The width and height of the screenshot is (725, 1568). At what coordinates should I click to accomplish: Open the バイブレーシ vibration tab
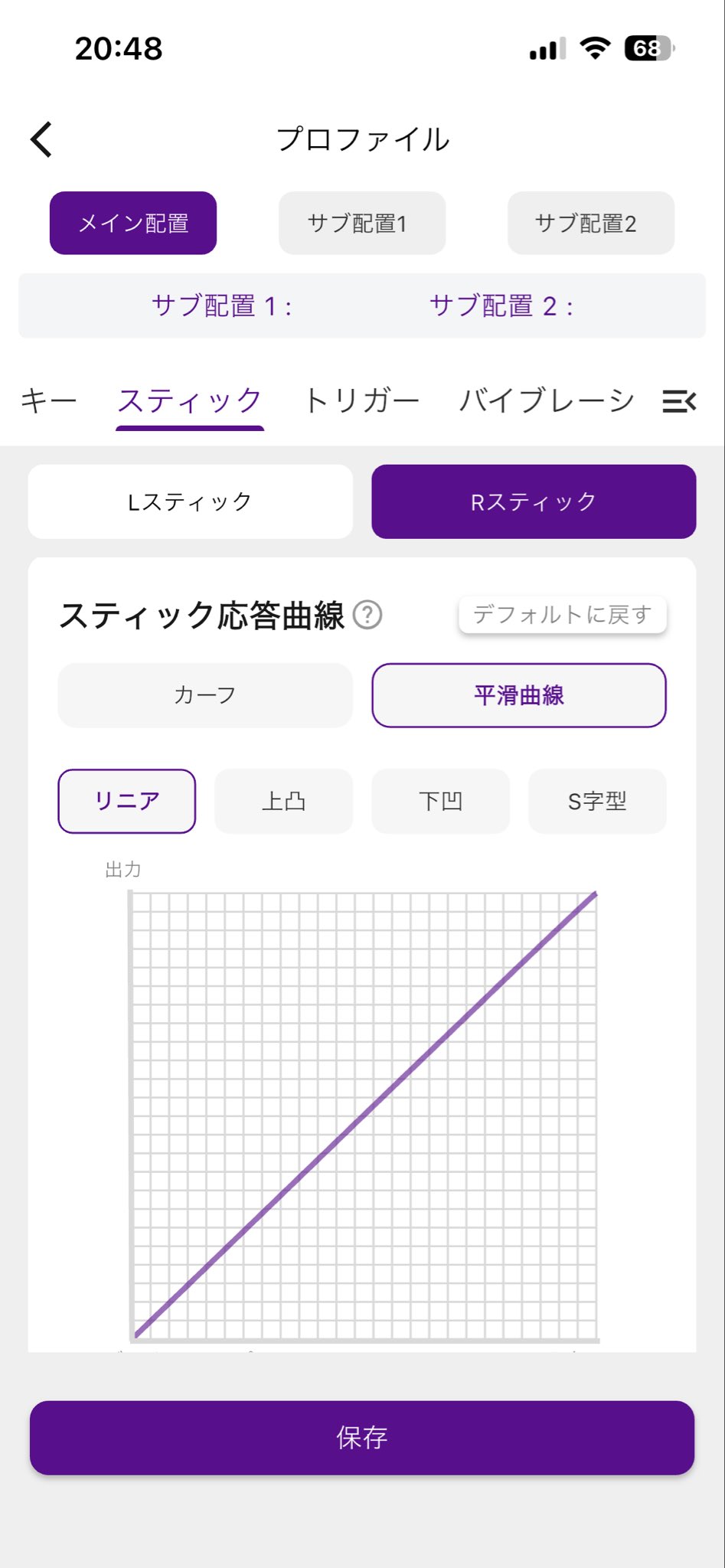tap(547, 400)
